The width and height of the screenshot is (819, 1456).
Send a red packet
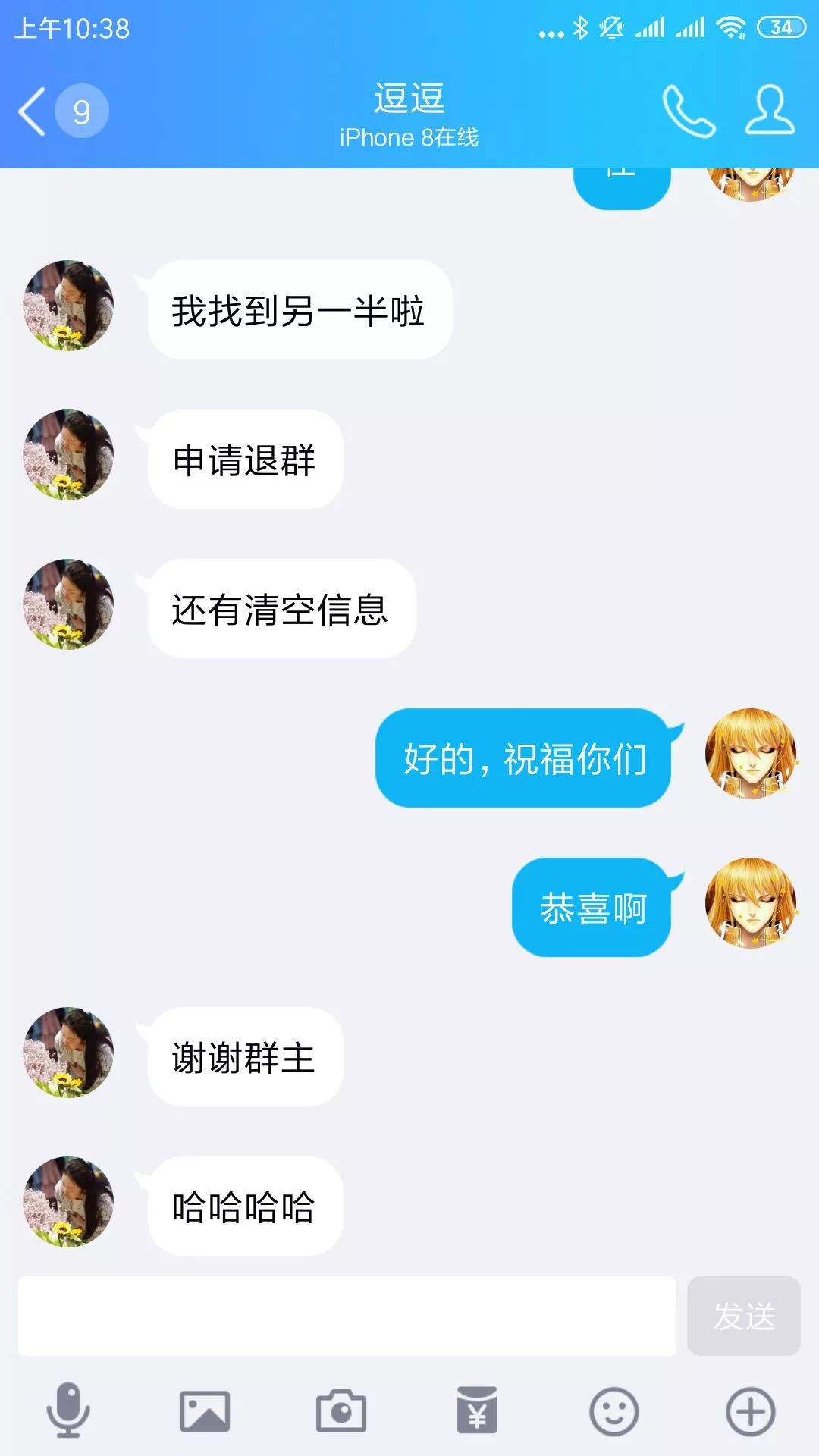coord(477,1410)
